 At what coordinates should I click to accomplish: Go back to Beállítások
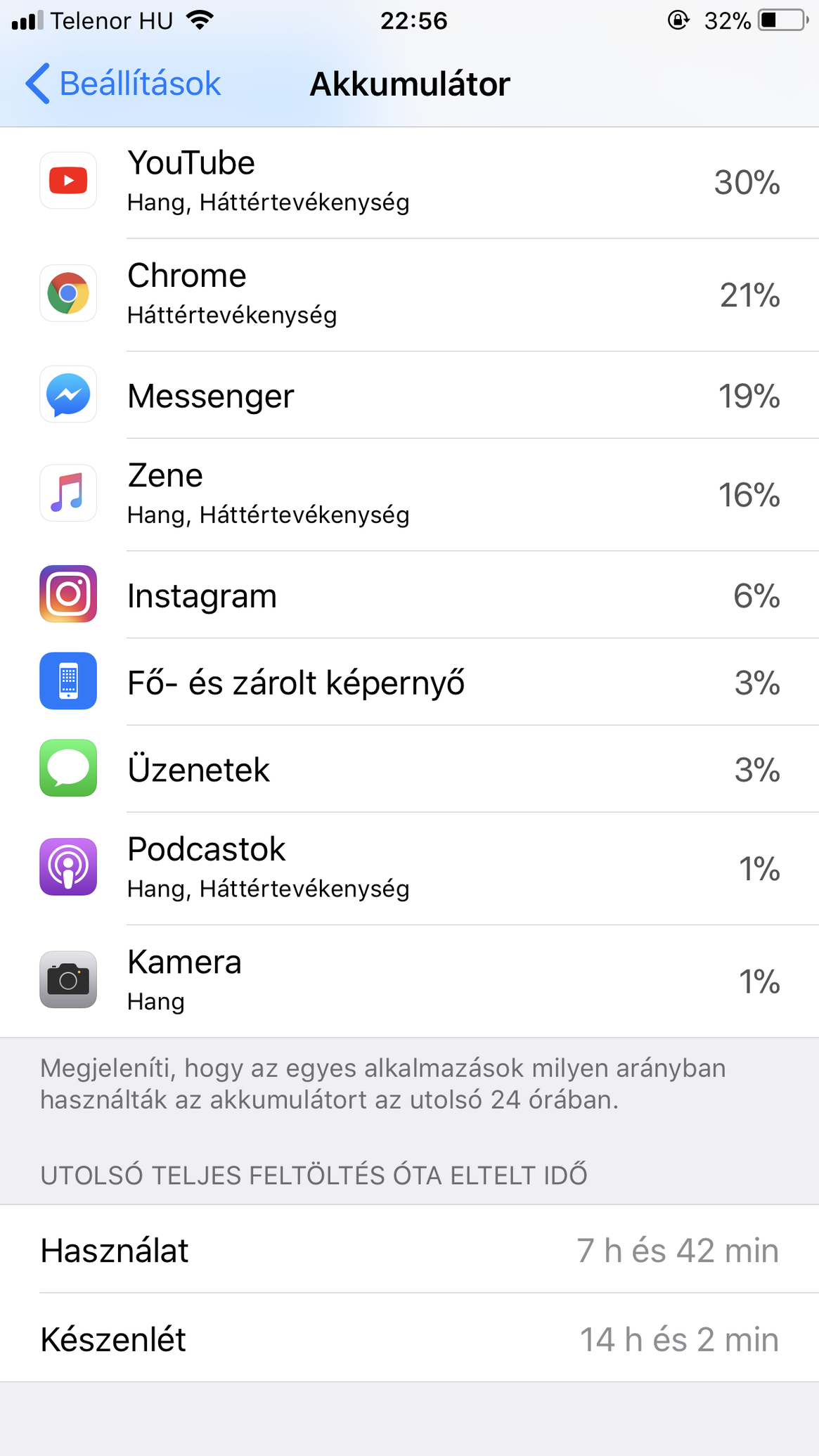tap(123, 84)
